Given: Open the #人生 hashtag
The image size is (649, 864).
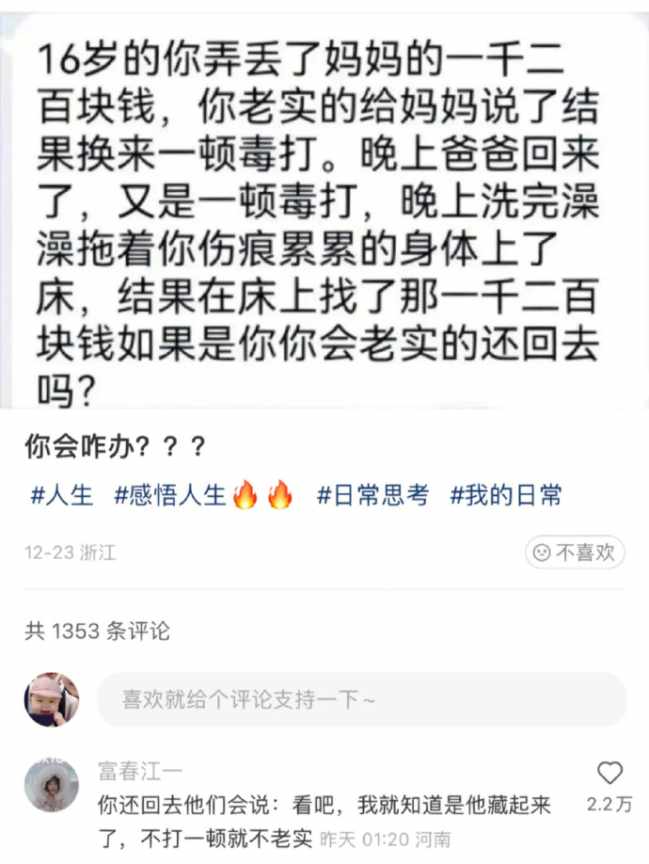Looking at the screenshot, I should pos(62,495).
